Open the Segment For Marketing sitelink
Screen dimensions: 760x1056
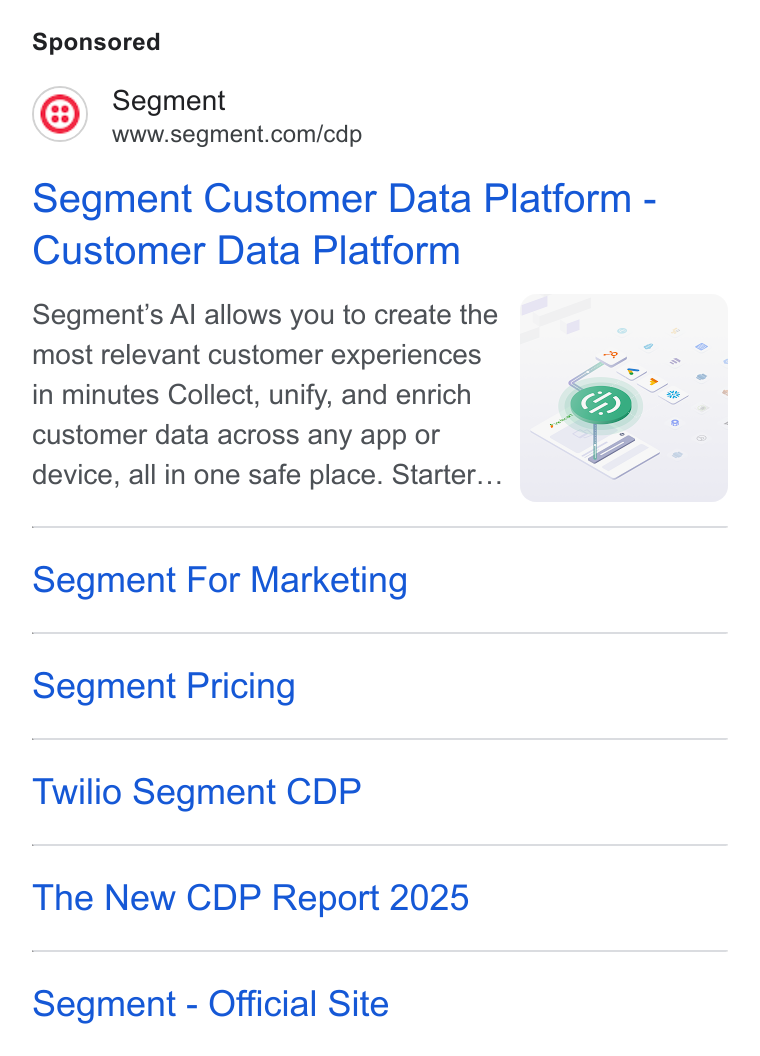pos(220,580)
